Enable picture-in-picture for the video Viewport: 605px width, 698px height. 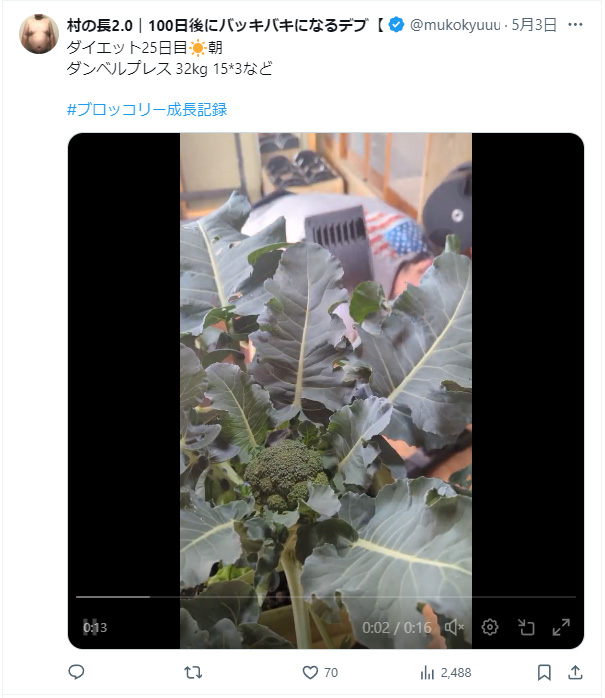[x=526, y=627]
